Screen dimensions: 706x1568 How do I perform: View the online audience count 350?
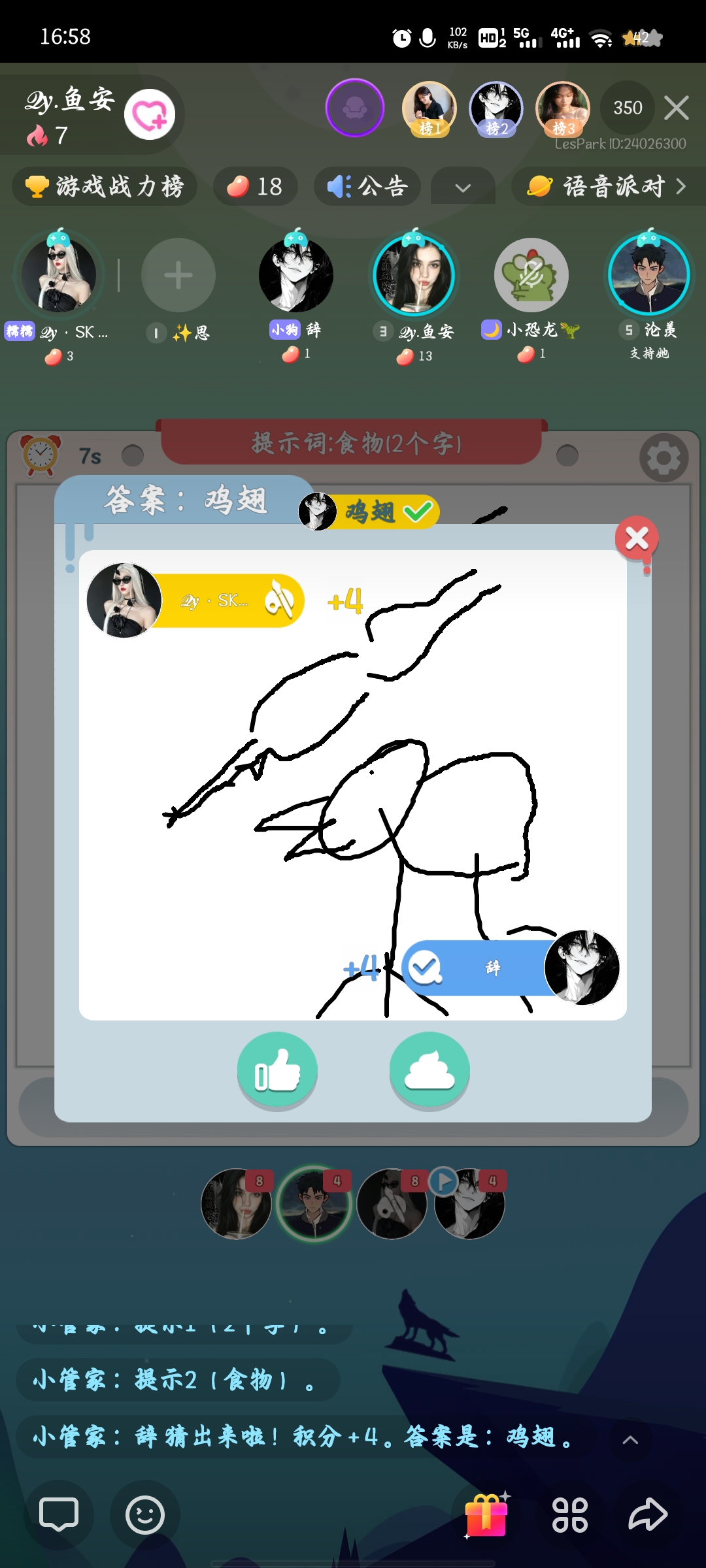click(628, 108)
